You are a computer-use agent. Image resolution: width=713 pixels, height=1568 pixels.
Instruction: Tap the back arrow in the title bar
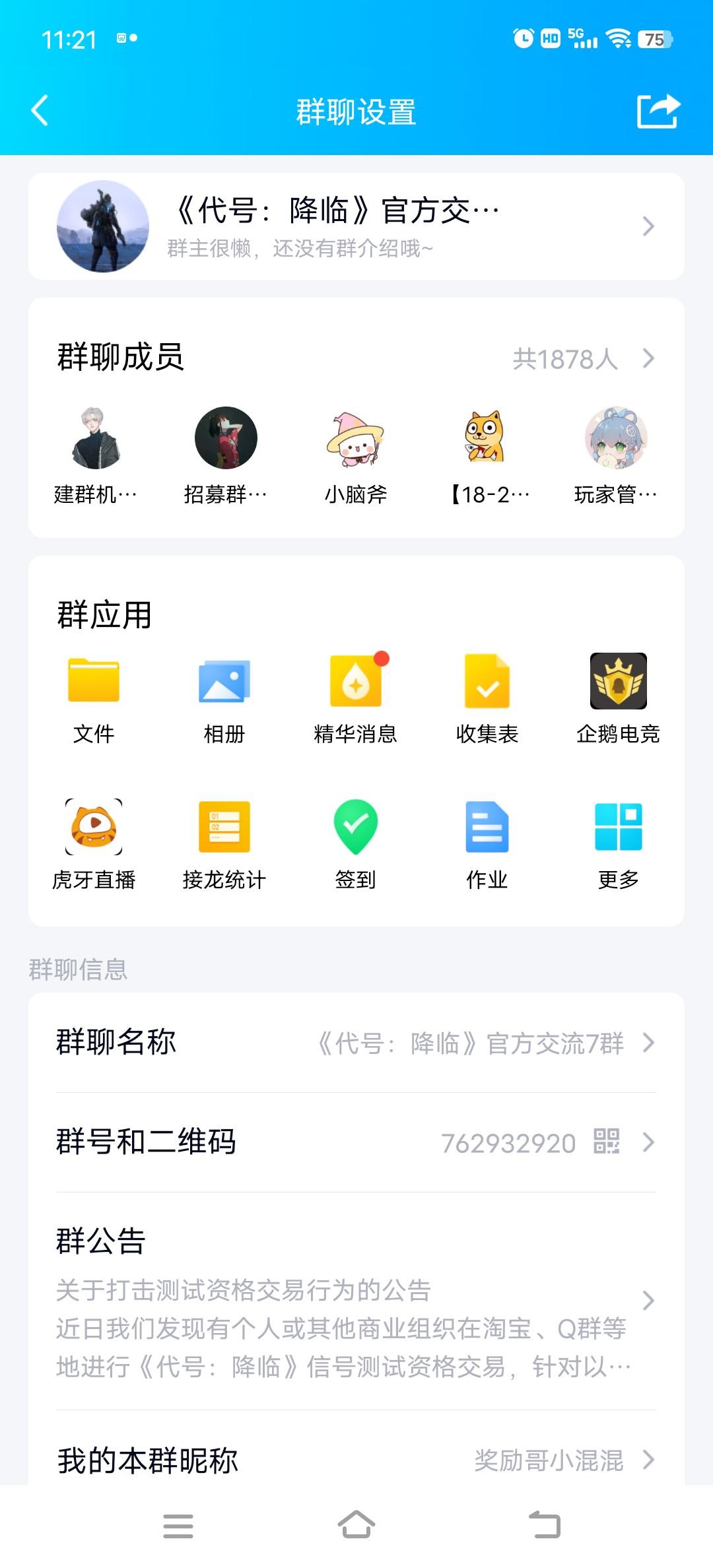point(41,110)
